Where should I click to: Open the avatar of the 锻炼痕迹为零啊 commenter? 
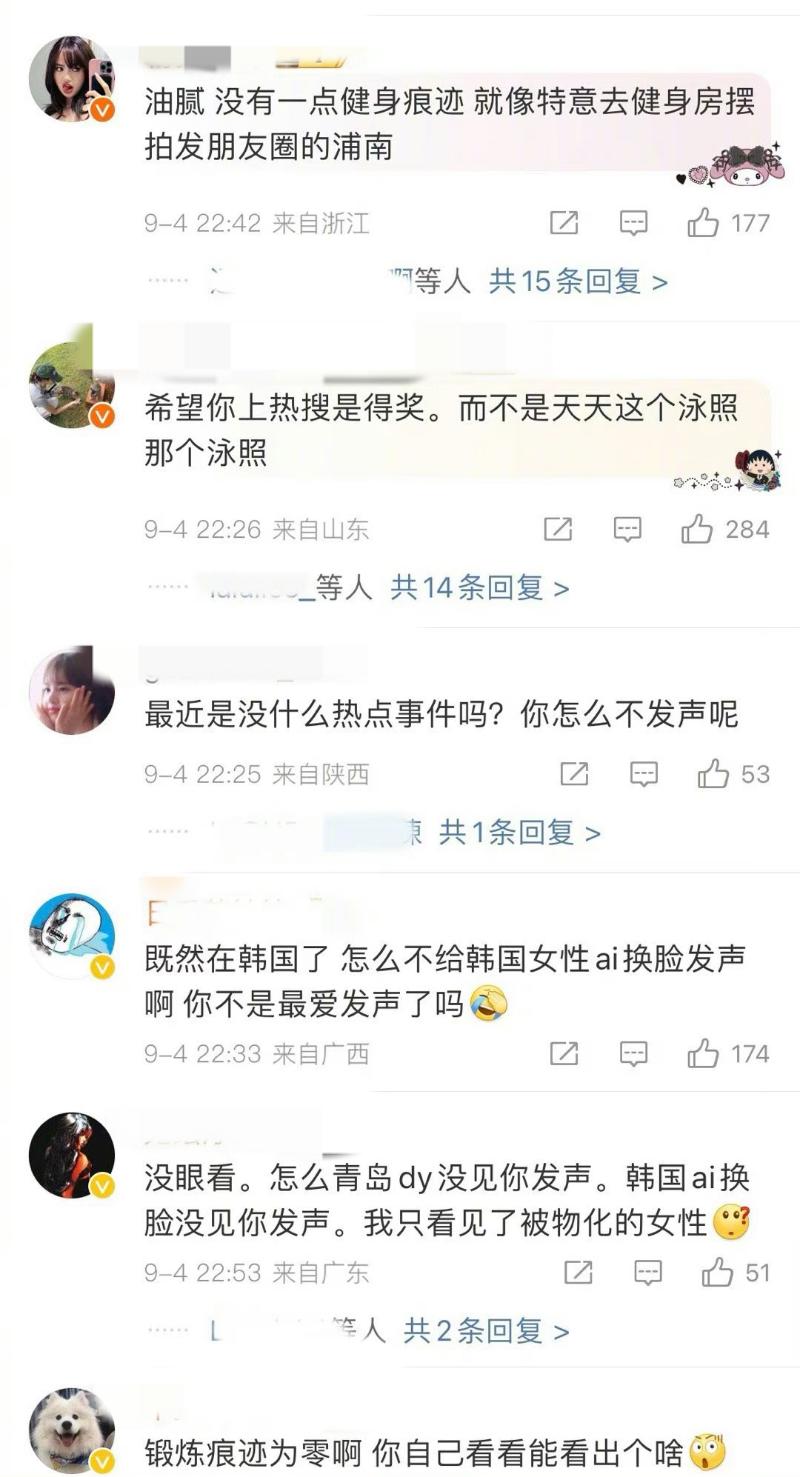[x=71, y=1431]
